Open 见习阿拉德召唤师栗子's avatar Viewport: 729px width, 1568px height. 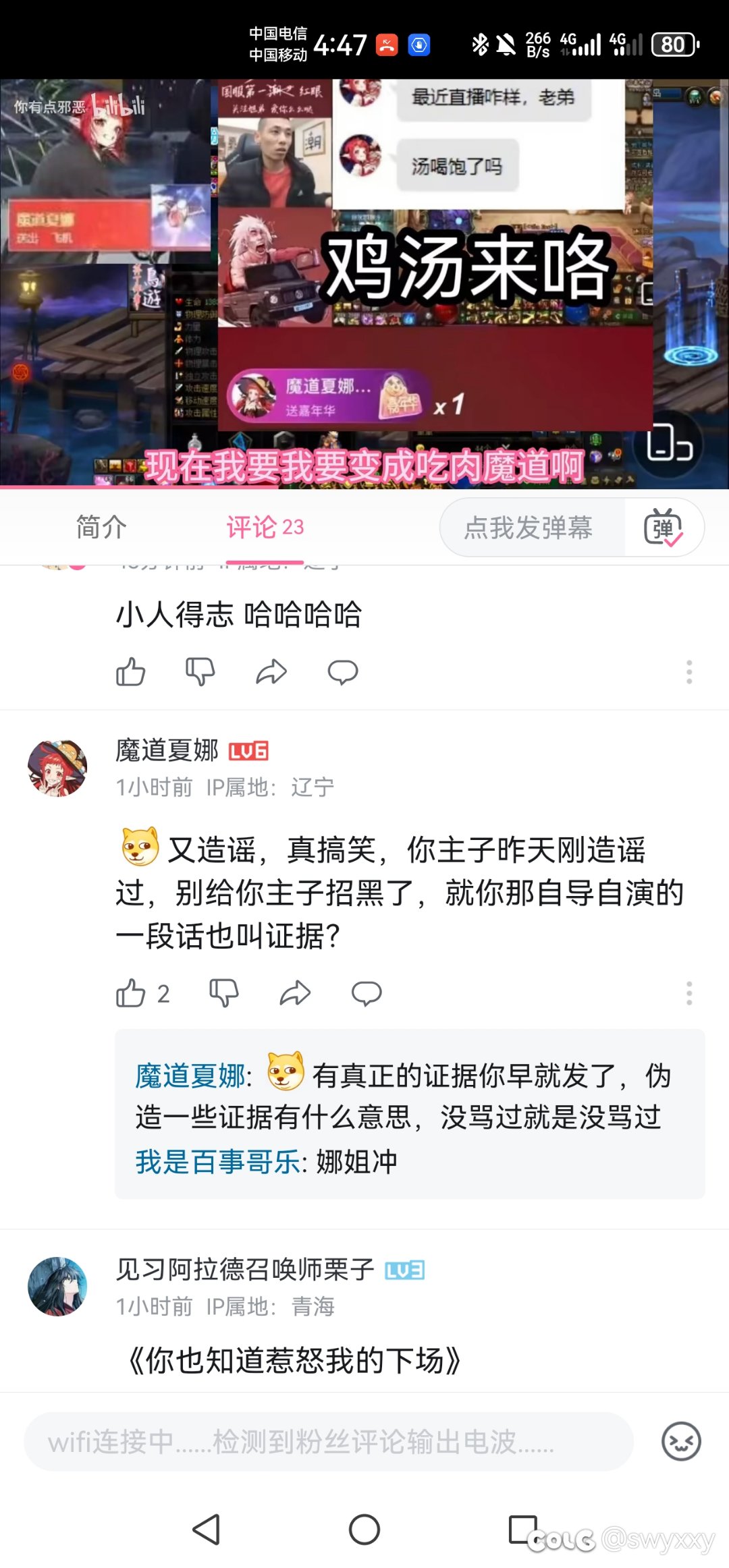click(x=57, y=1287)
